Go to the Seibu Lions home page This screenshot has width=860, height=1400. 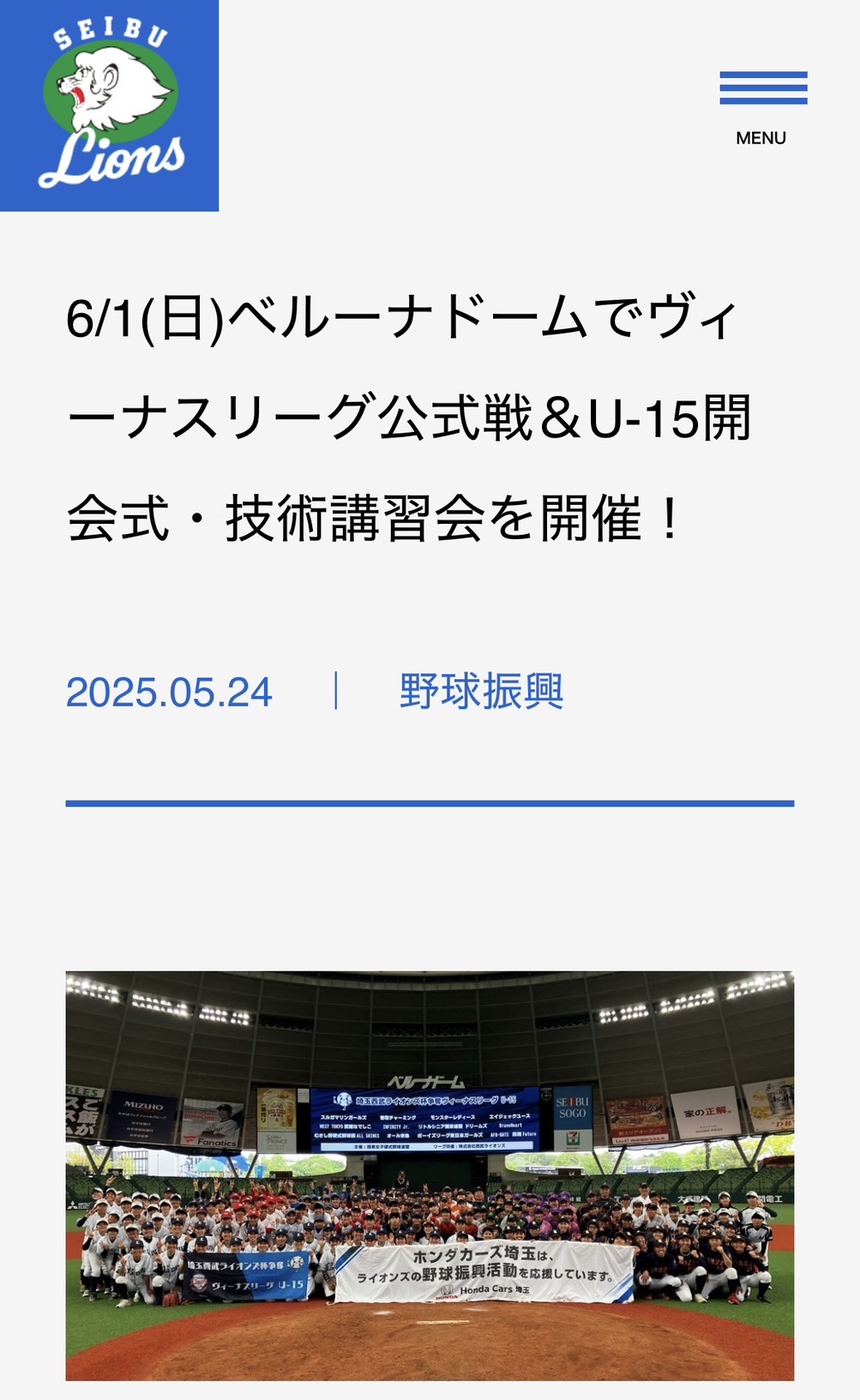[110, 105]
